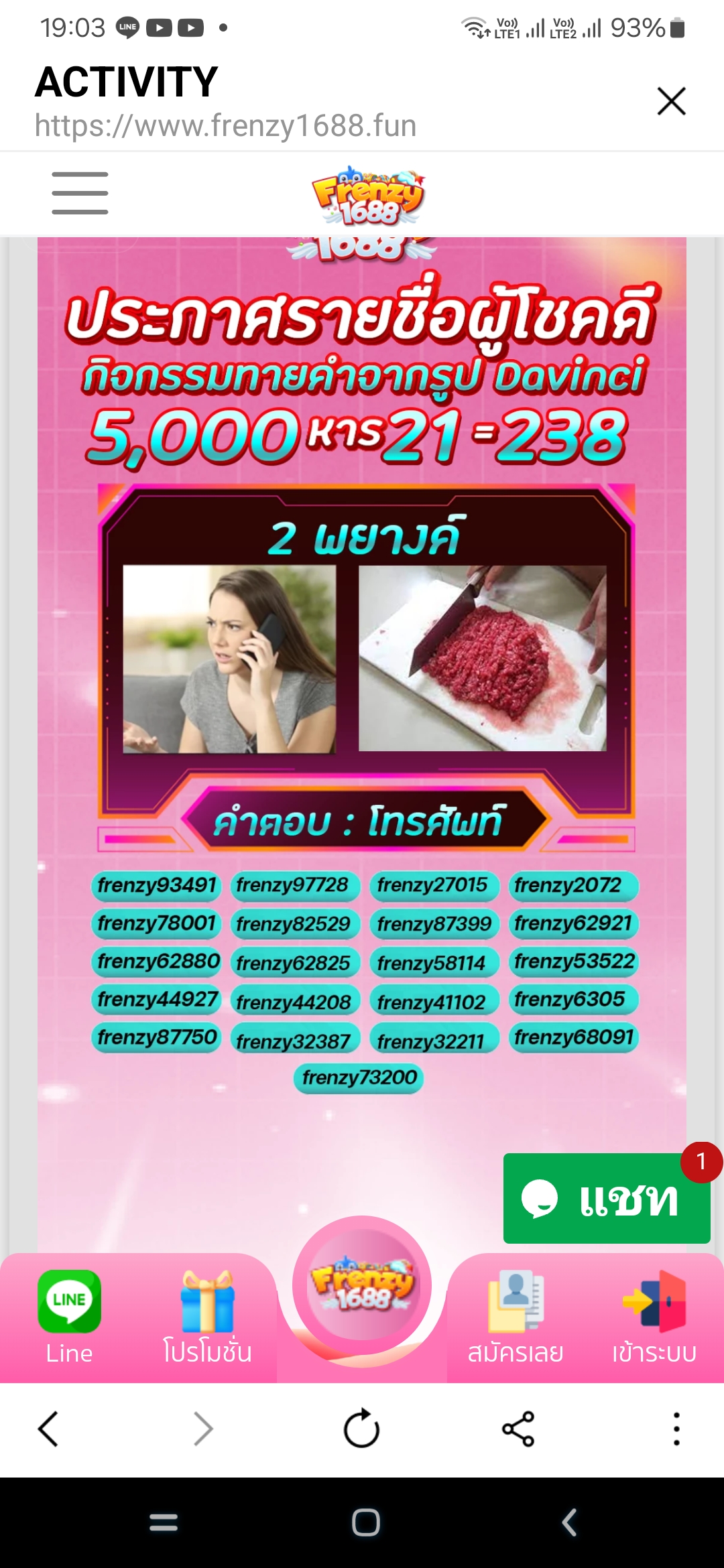Image resolution: width=724 pixels, height=1568 pixels.
Task: Go back to previous page in browser
Action: 48,1429
